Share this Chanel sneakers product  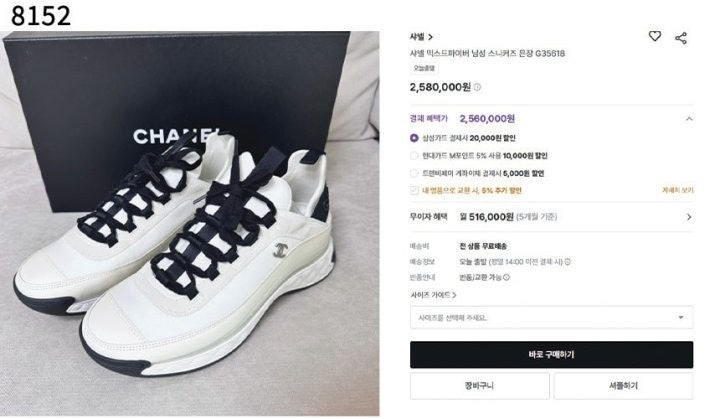681,37
